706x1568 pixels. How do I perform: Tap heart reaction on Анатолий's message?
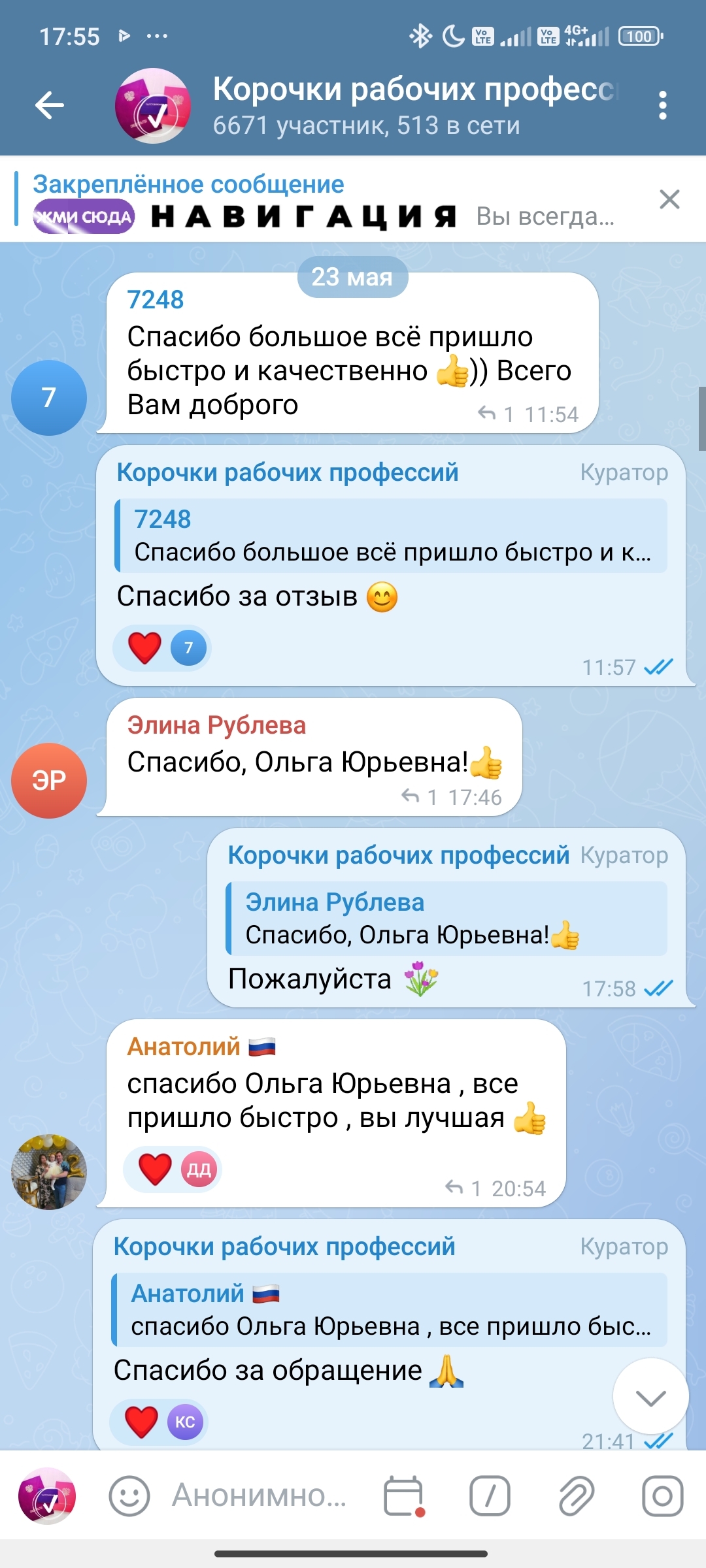(x=156, y=1169)
